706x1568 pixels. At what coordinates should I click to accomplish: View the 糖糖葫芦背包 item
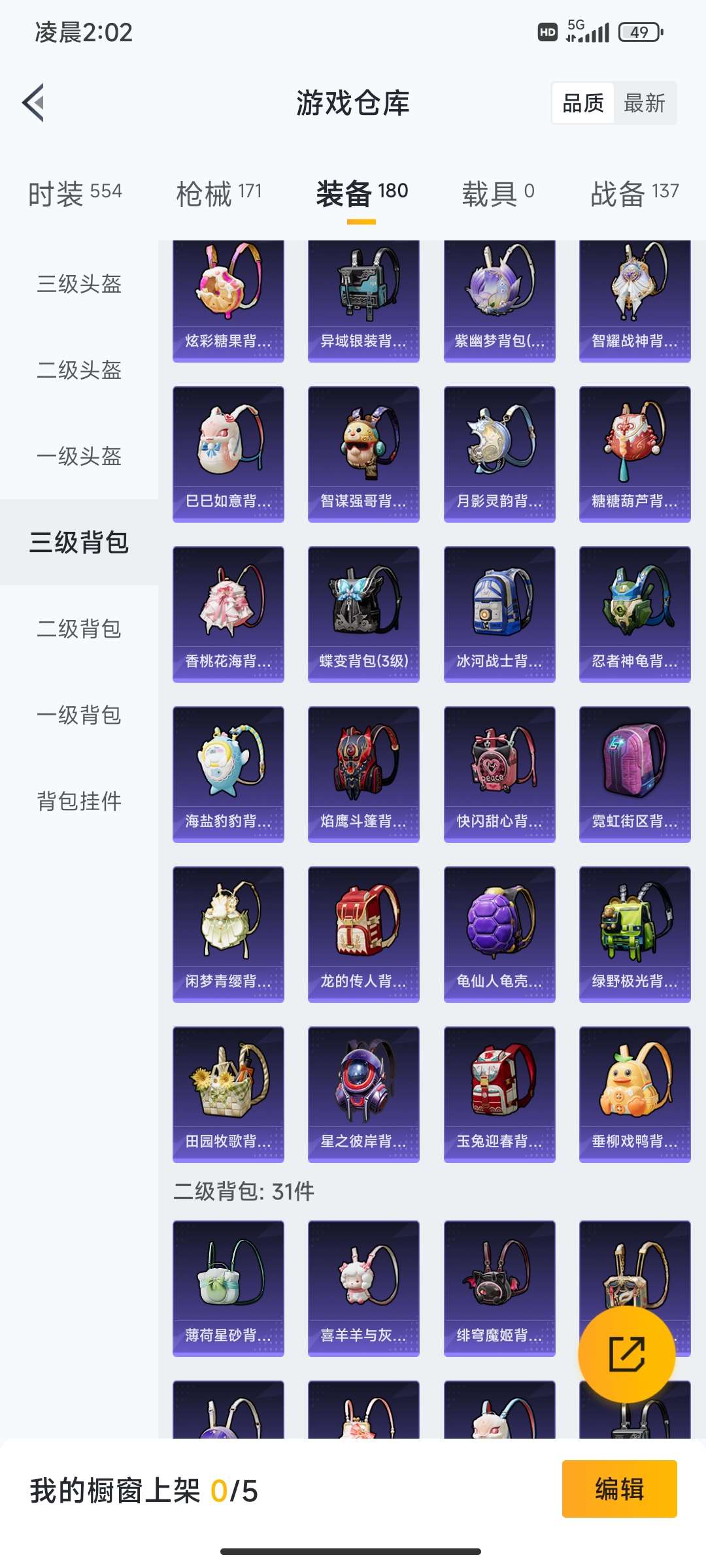point(635,454)
